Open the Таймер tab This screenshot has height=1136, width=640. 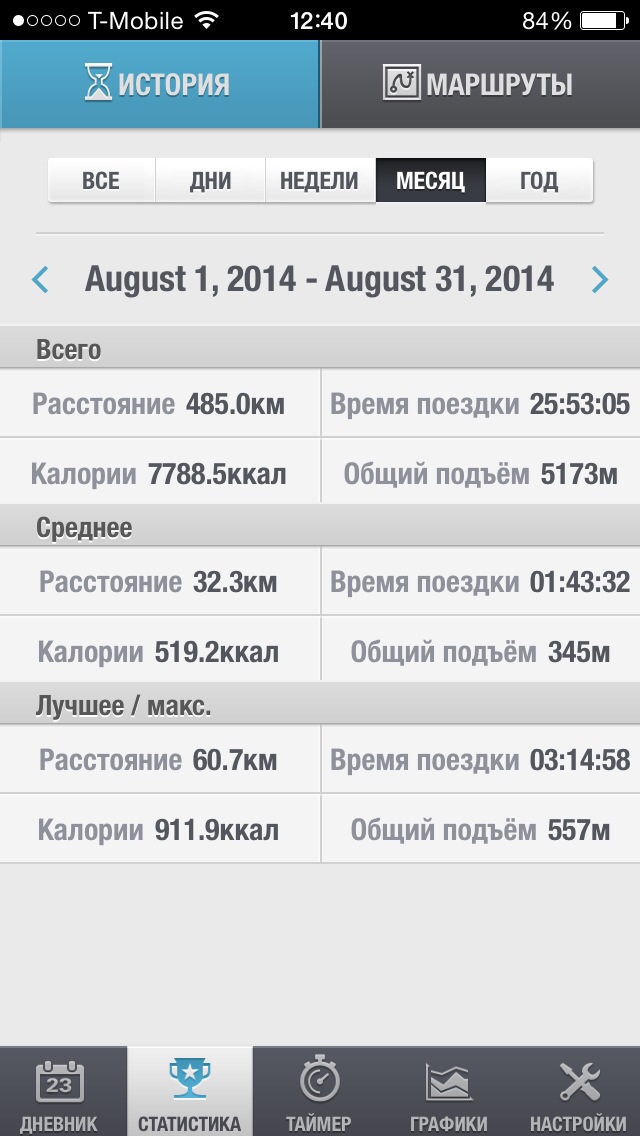(319, 1092)
